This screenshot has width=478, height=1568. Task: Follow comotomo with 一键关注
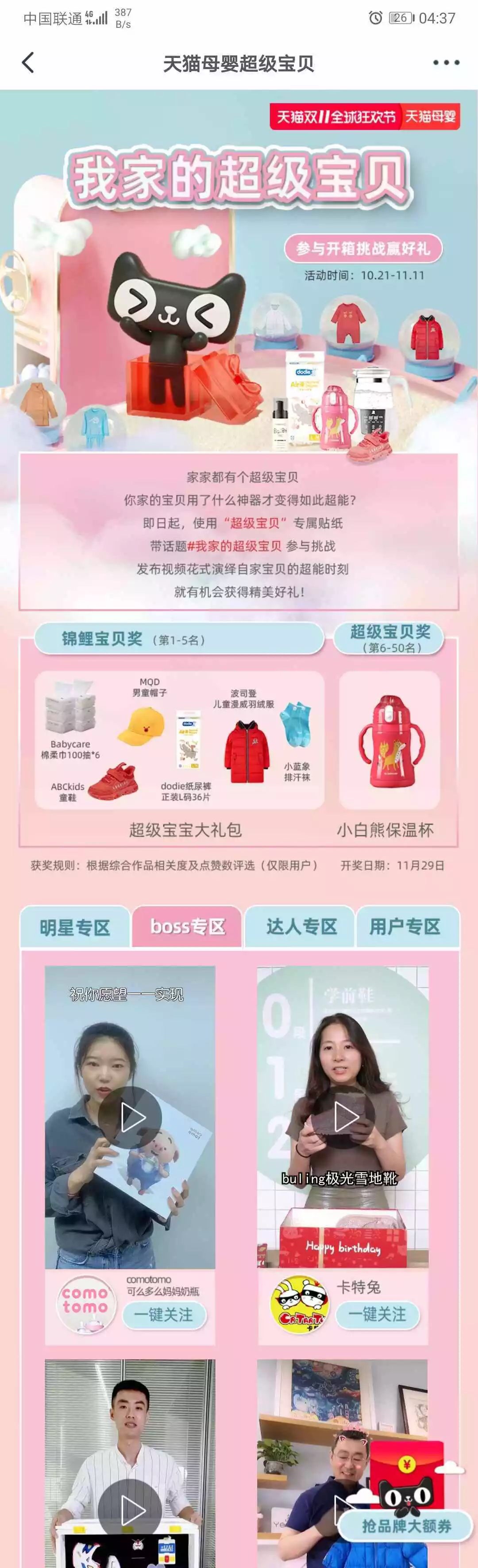click(x=164, y=1315)
